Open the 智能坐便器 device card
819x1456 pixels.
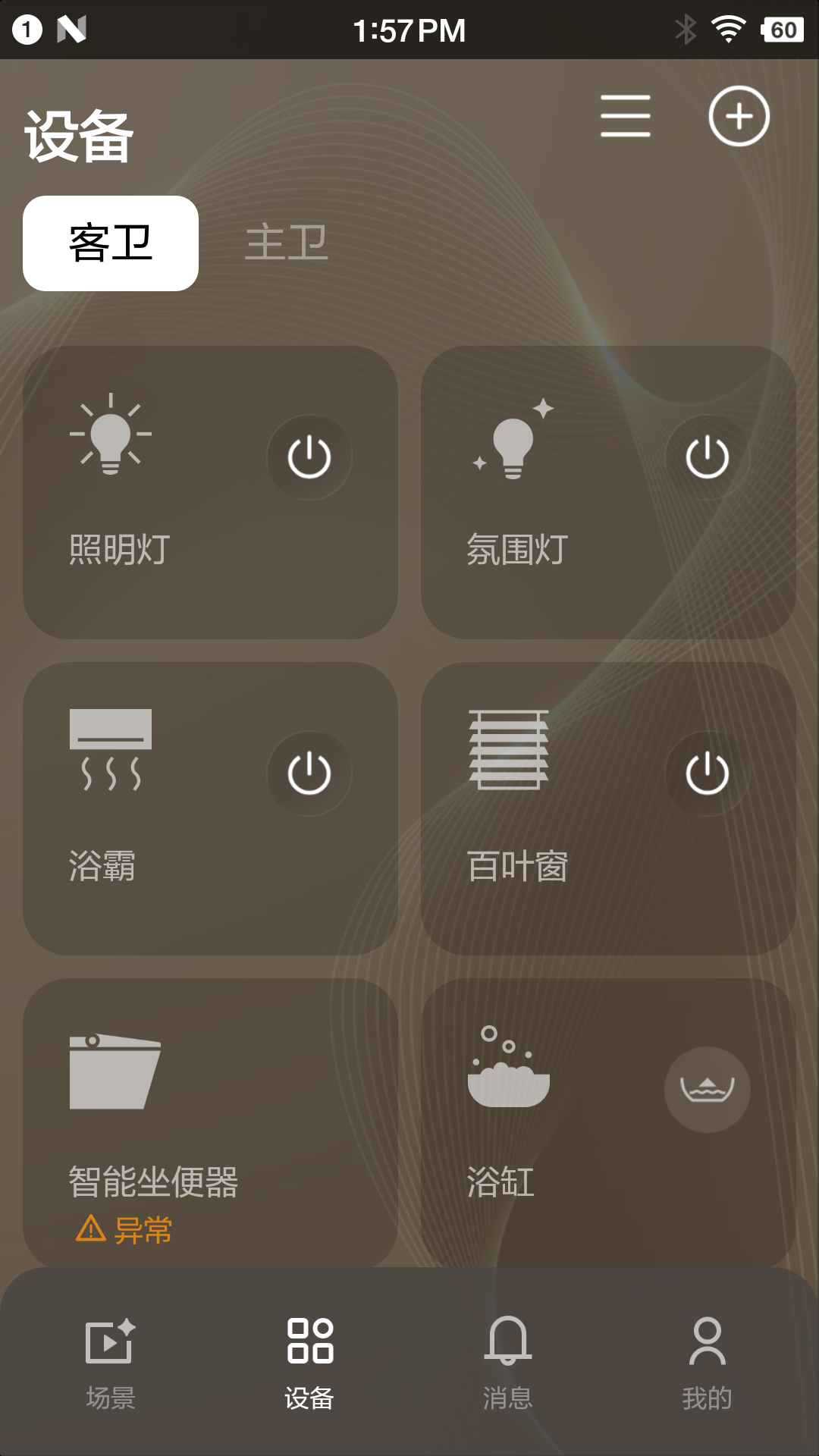point(210,1124)
